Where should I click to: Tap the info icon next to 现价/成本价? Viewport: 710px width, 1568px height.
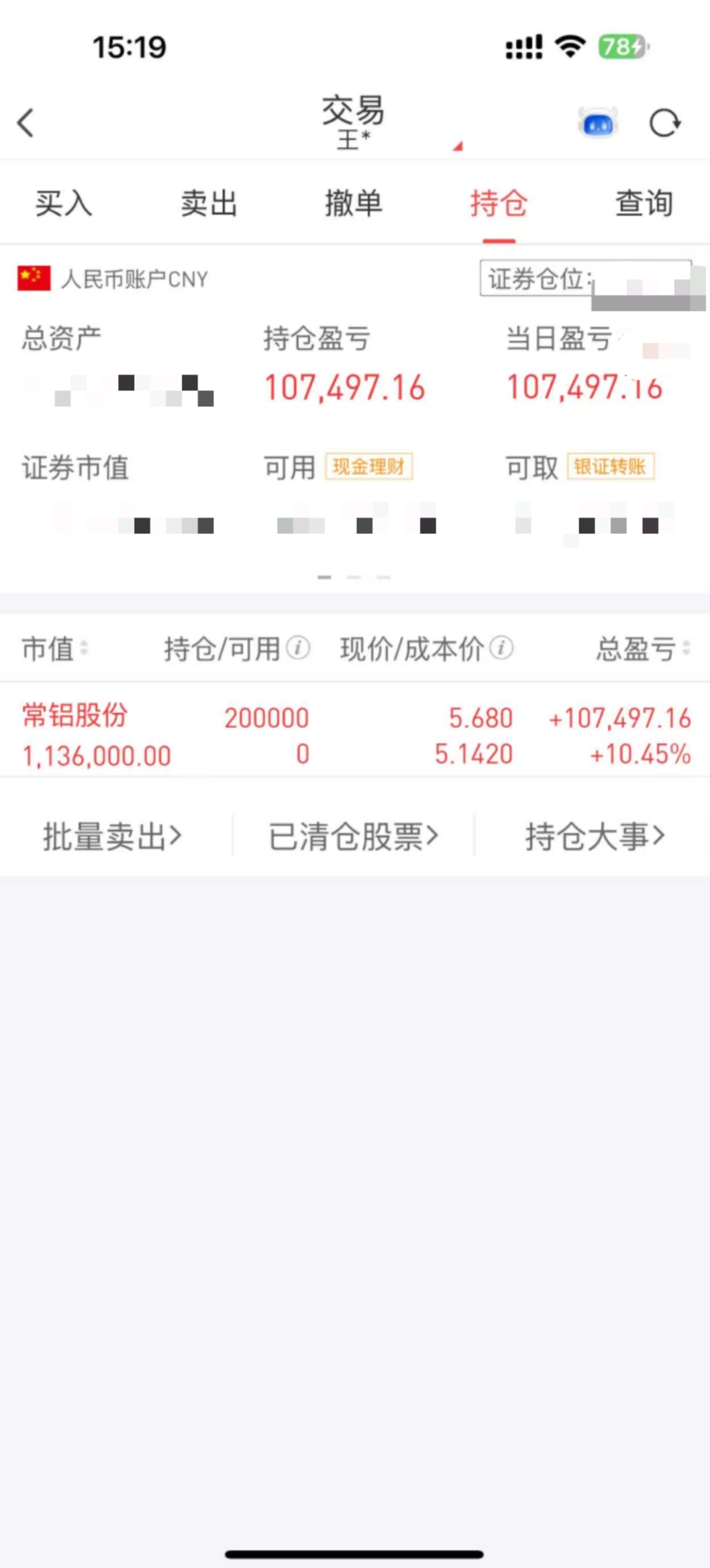[500, 648]
